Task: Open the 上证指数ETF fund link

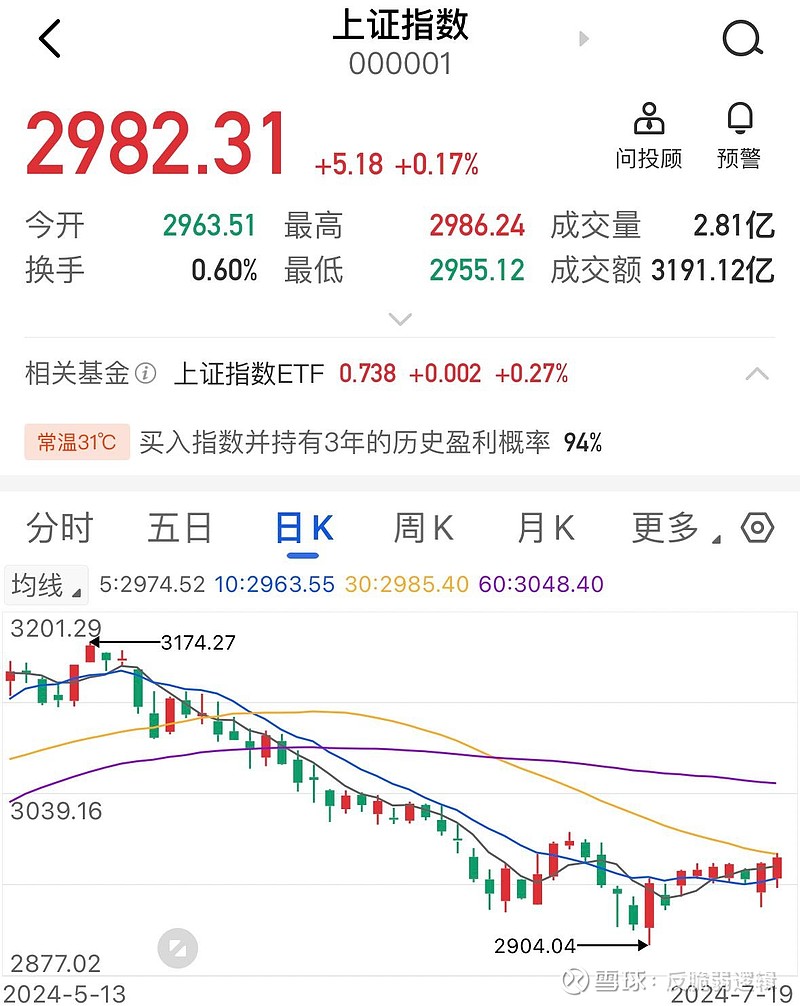Action: [248, 373]
